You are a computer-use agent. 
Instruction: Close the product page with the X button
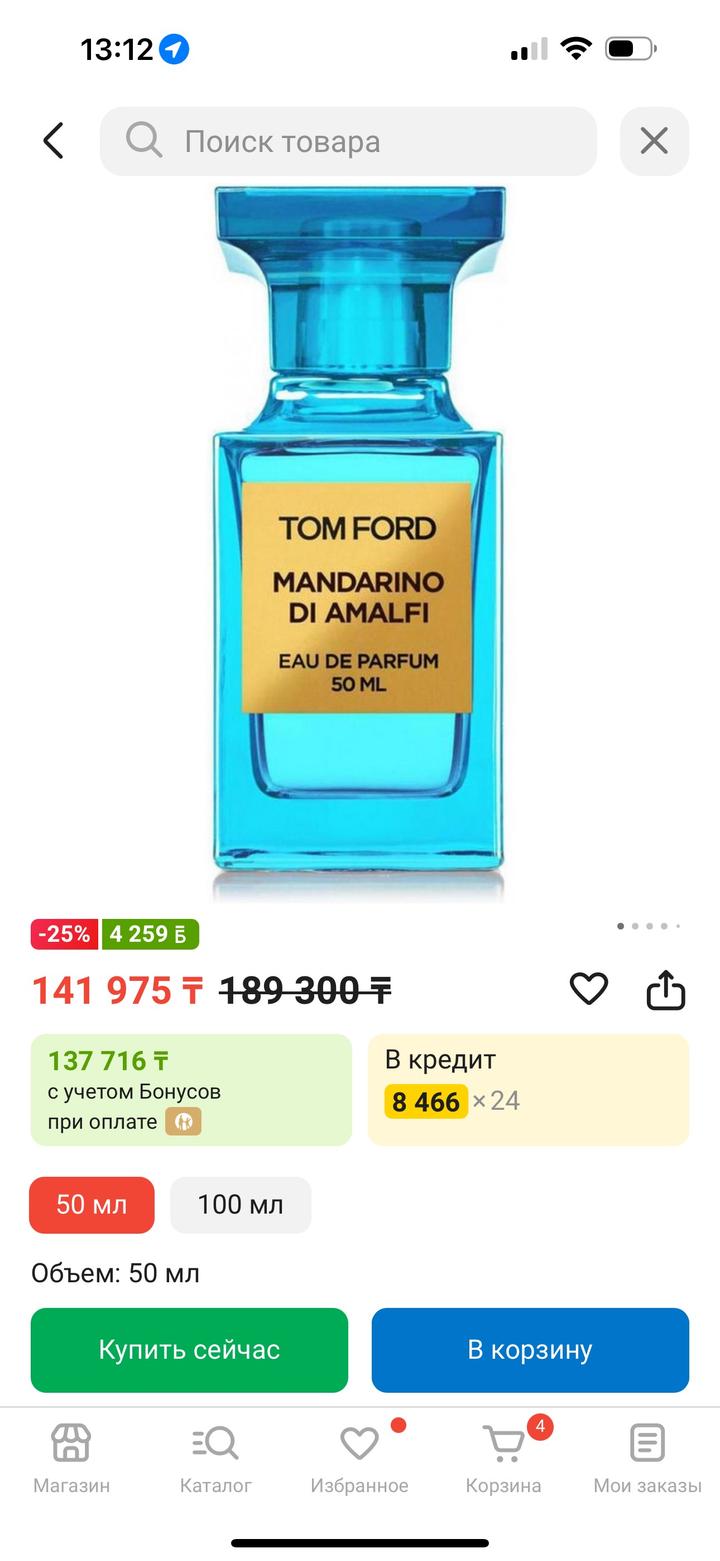pos(654,141)
